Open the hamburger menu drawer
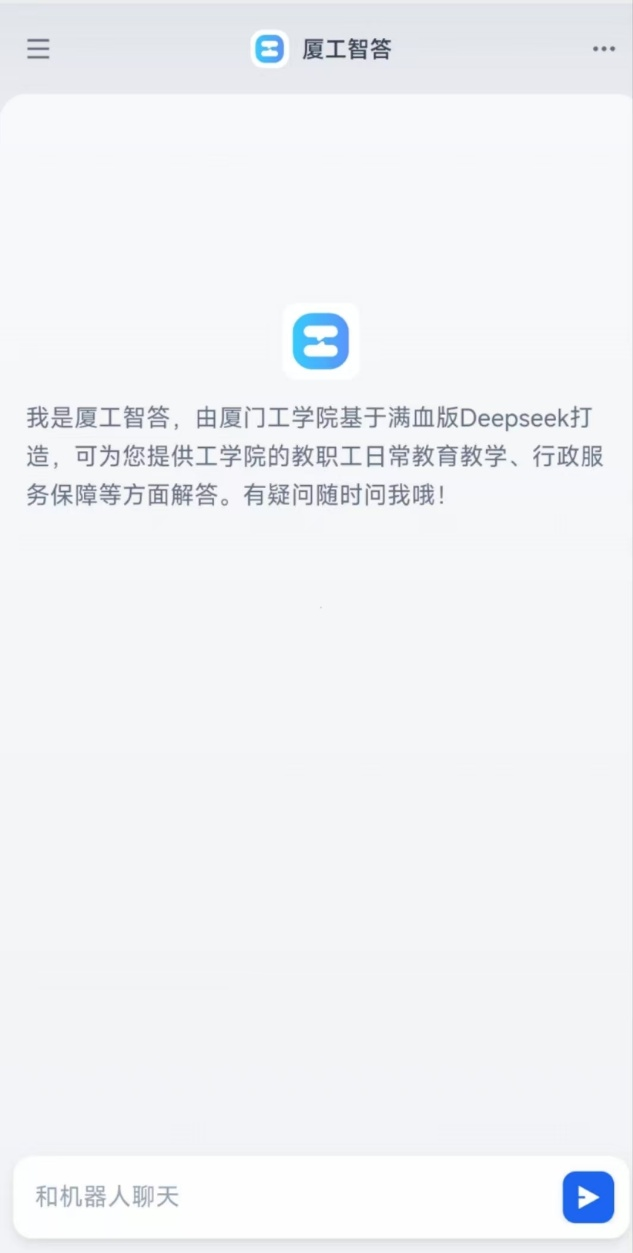This screenshot has width=633, height=1253. 38,49
